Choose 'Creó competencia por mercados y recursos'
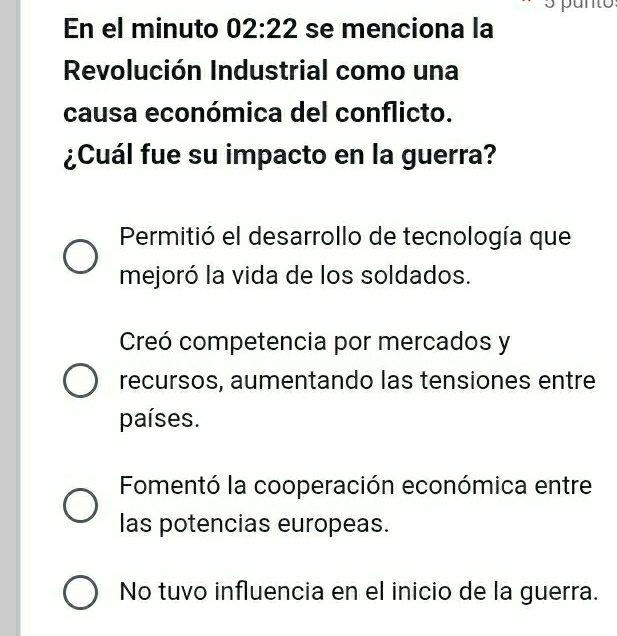The image size is (617, 636). click(x=81, y=381)
